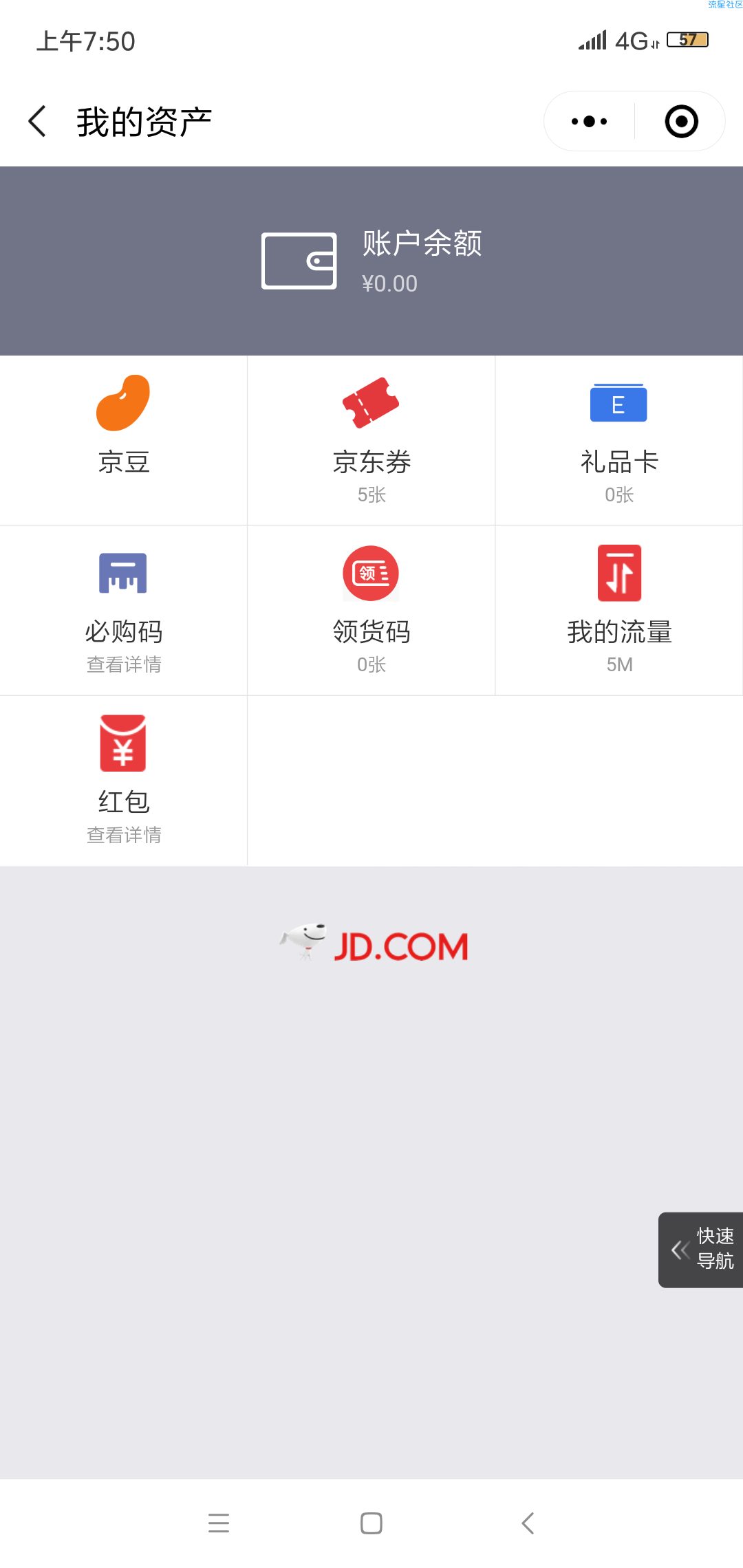View details of 必购码
The width and height of the screenshot is (743, 1568).
pos(124,611)
